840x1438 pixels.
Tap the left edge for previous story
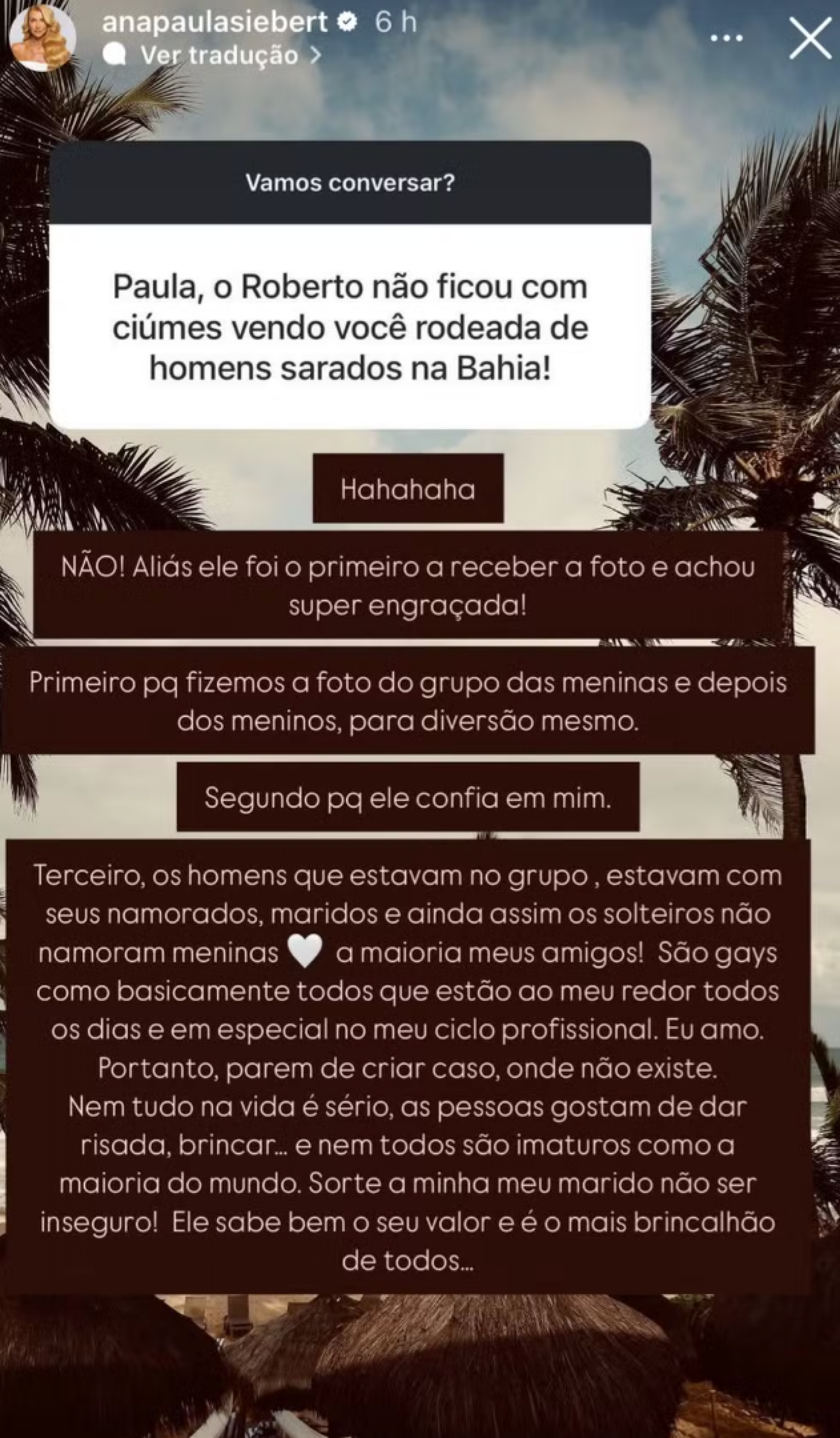click(23, 742)
